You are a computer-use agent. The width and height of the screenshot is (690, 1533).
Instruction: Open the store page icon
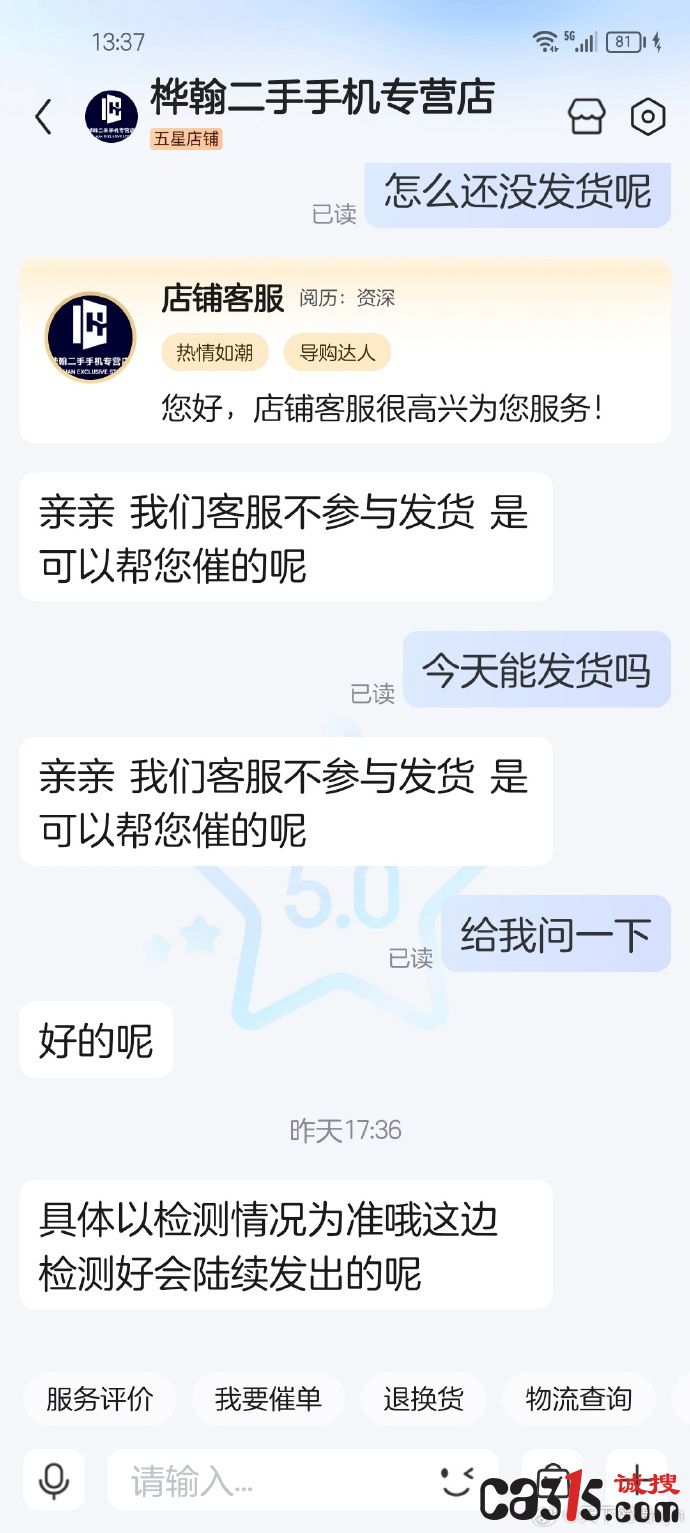587,117
